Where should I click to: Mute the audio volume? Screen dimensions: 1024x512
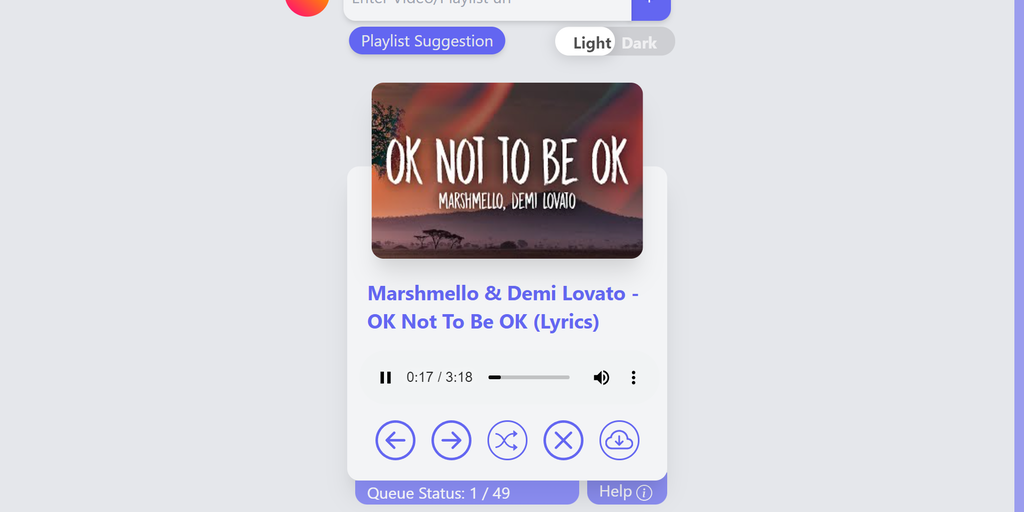coord(601,378)
